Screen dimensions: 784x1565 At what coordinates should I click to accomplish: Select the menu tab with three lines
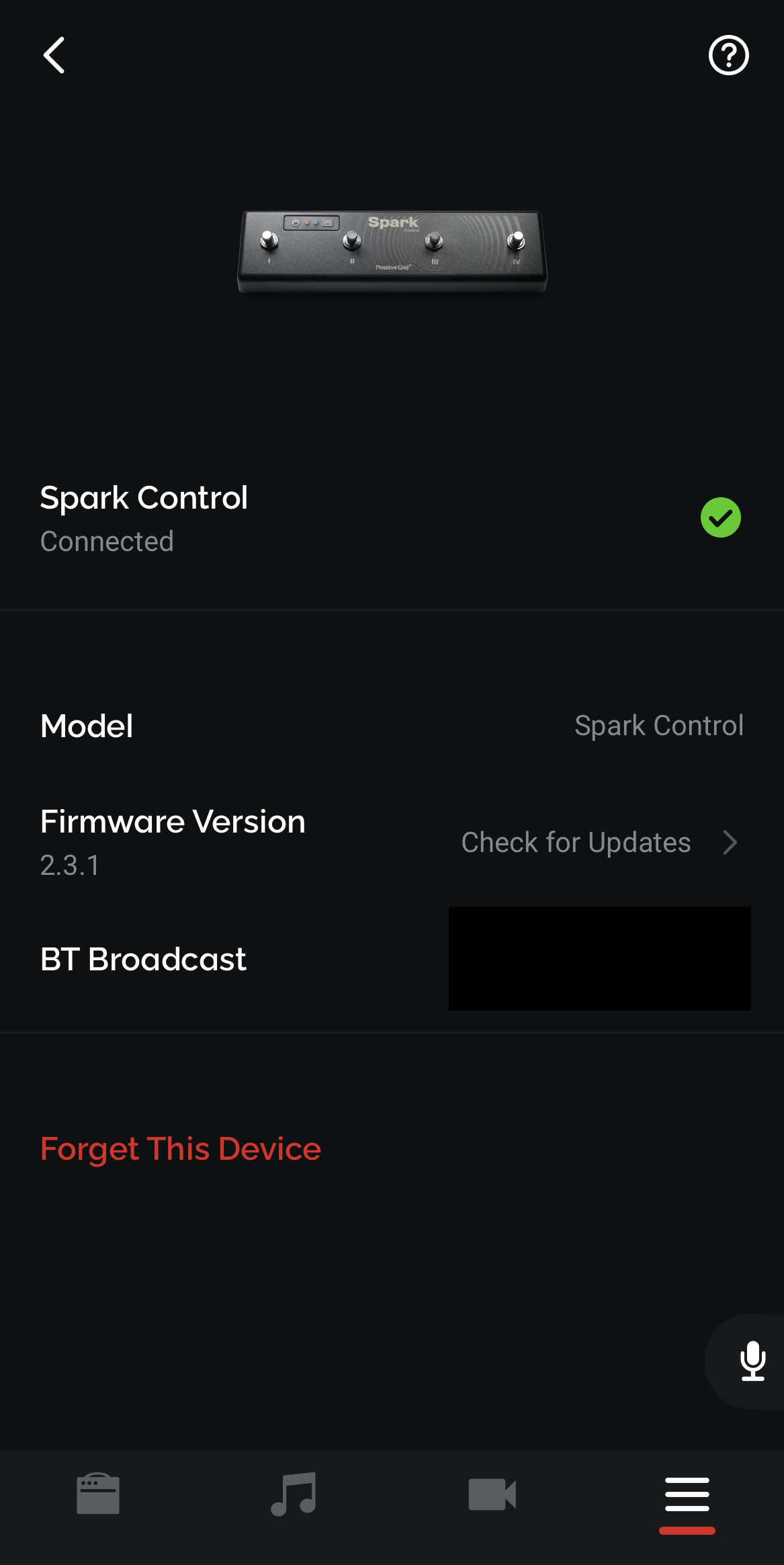coord(687,1494)
